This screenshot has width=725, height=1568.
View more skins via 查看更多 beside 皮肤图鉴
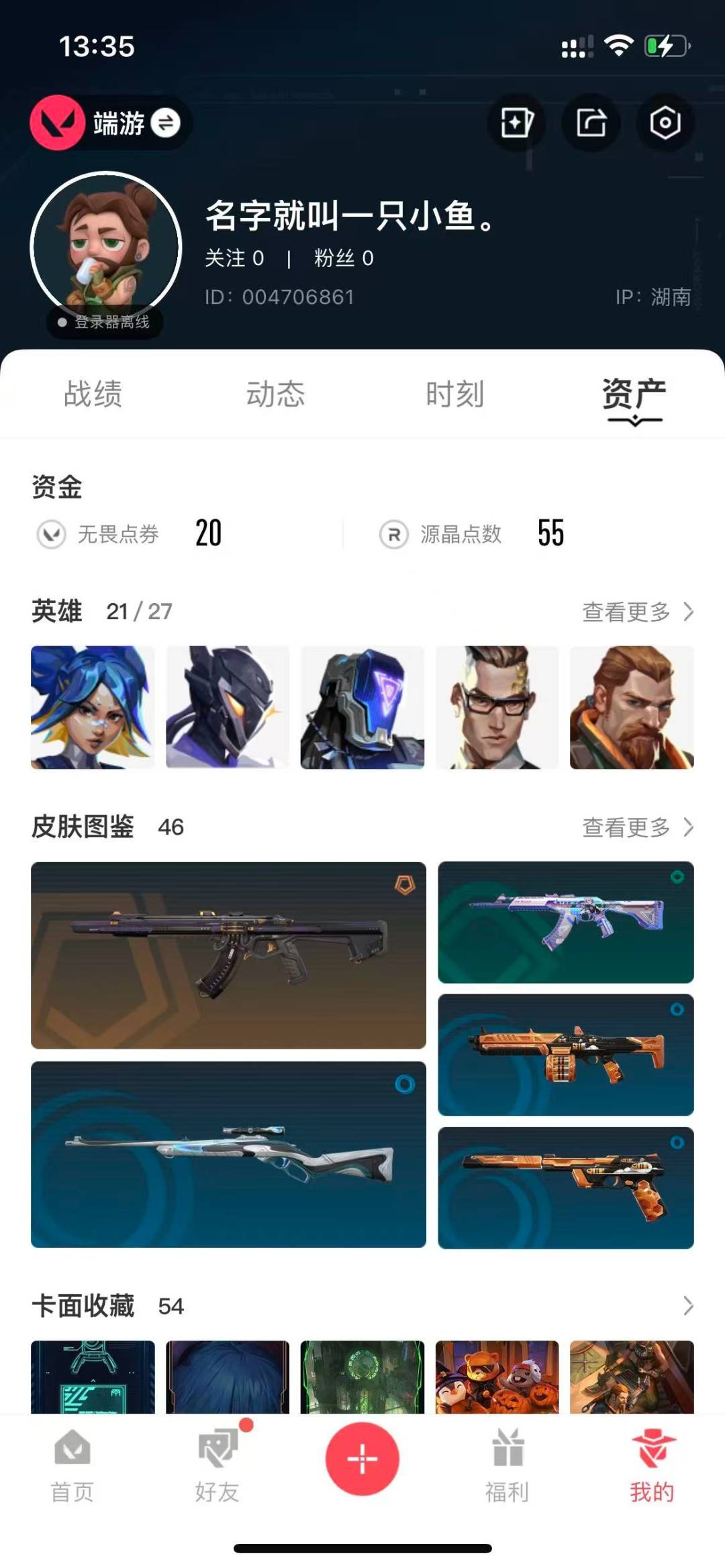[636, 827]
